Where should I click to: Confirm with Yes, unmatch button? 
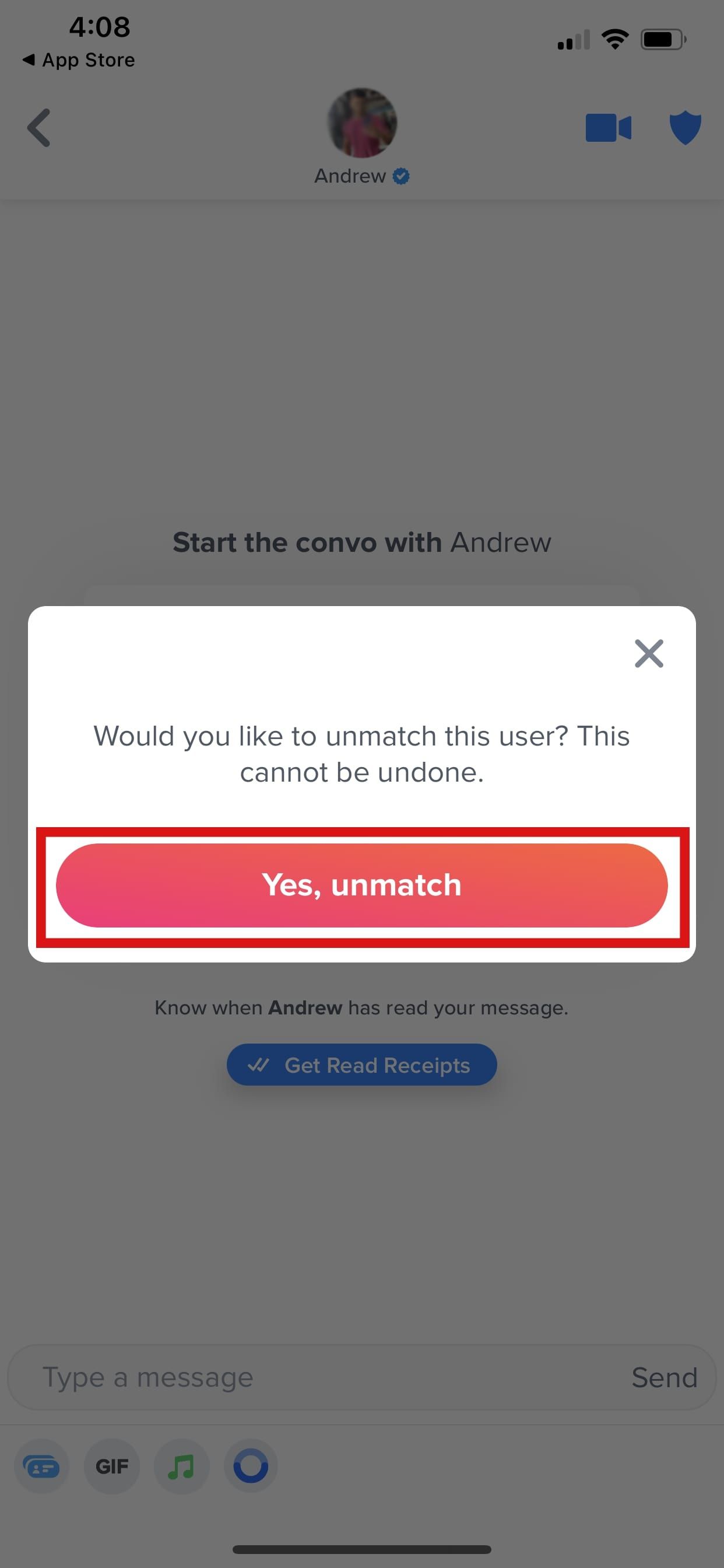(x=361, y=885)
